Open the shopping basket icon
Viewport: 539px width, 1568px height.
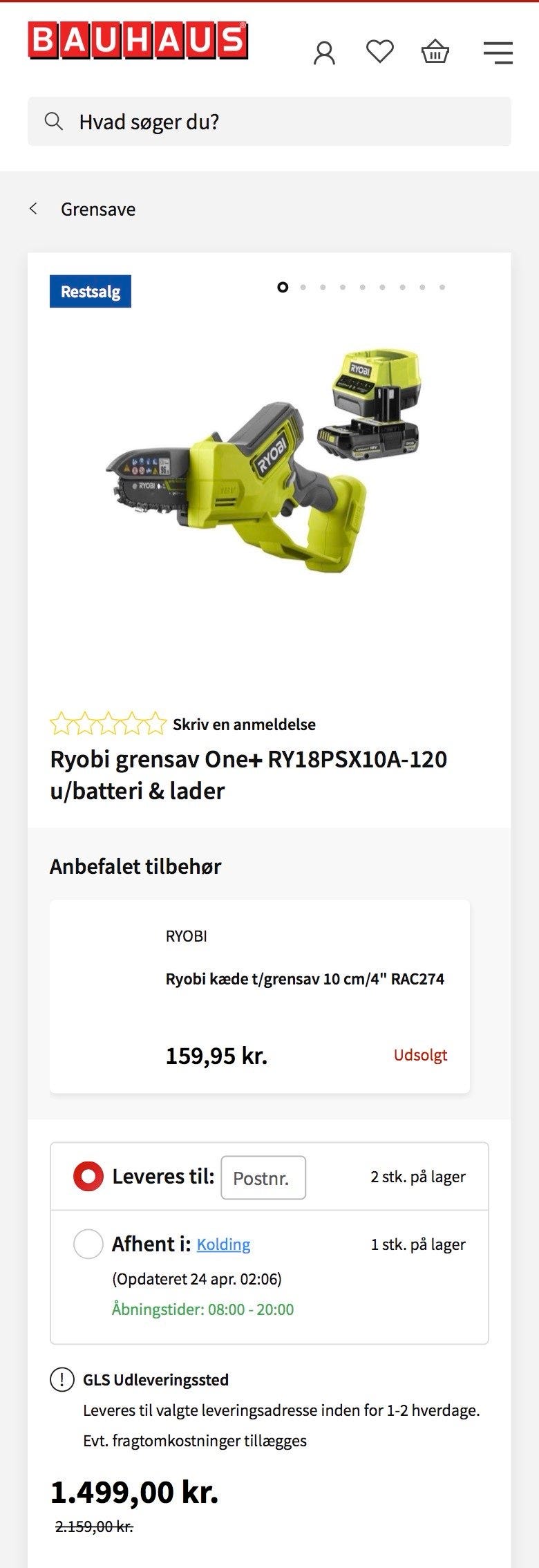click(435, 50)
